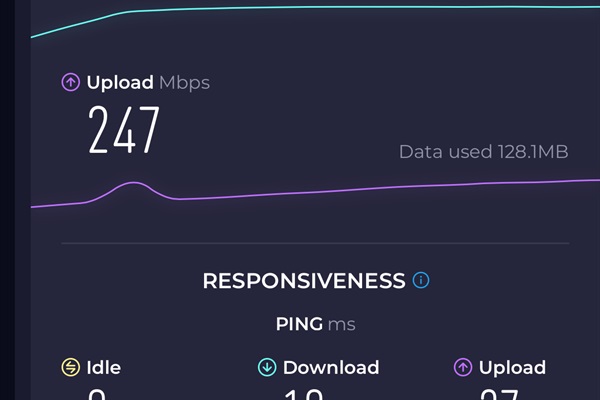600x400 pixels.
Task: Open the Responsiveness info icon
Action: [x=421, y=280]
